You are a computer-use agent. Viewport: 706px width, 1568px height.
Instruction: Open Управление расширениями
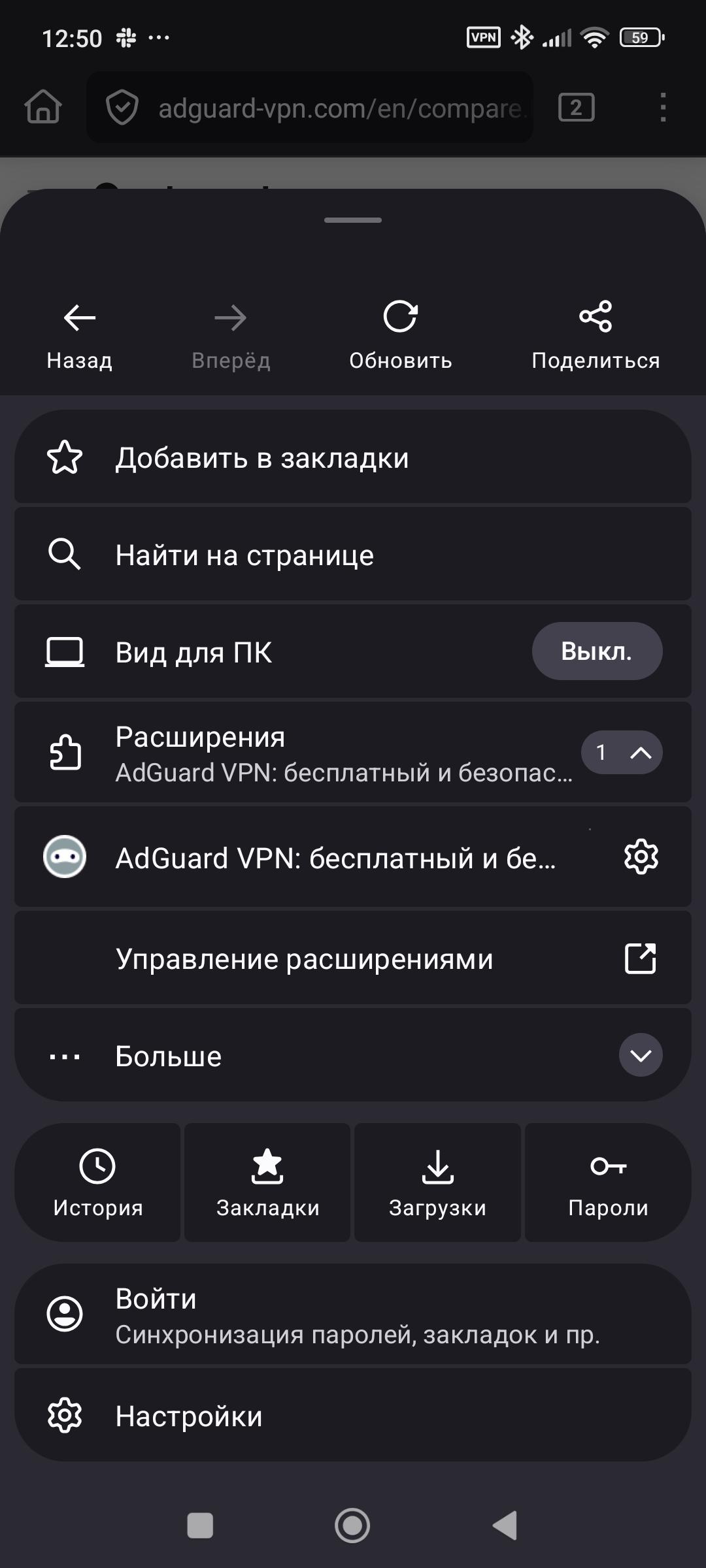pos(353,959)
